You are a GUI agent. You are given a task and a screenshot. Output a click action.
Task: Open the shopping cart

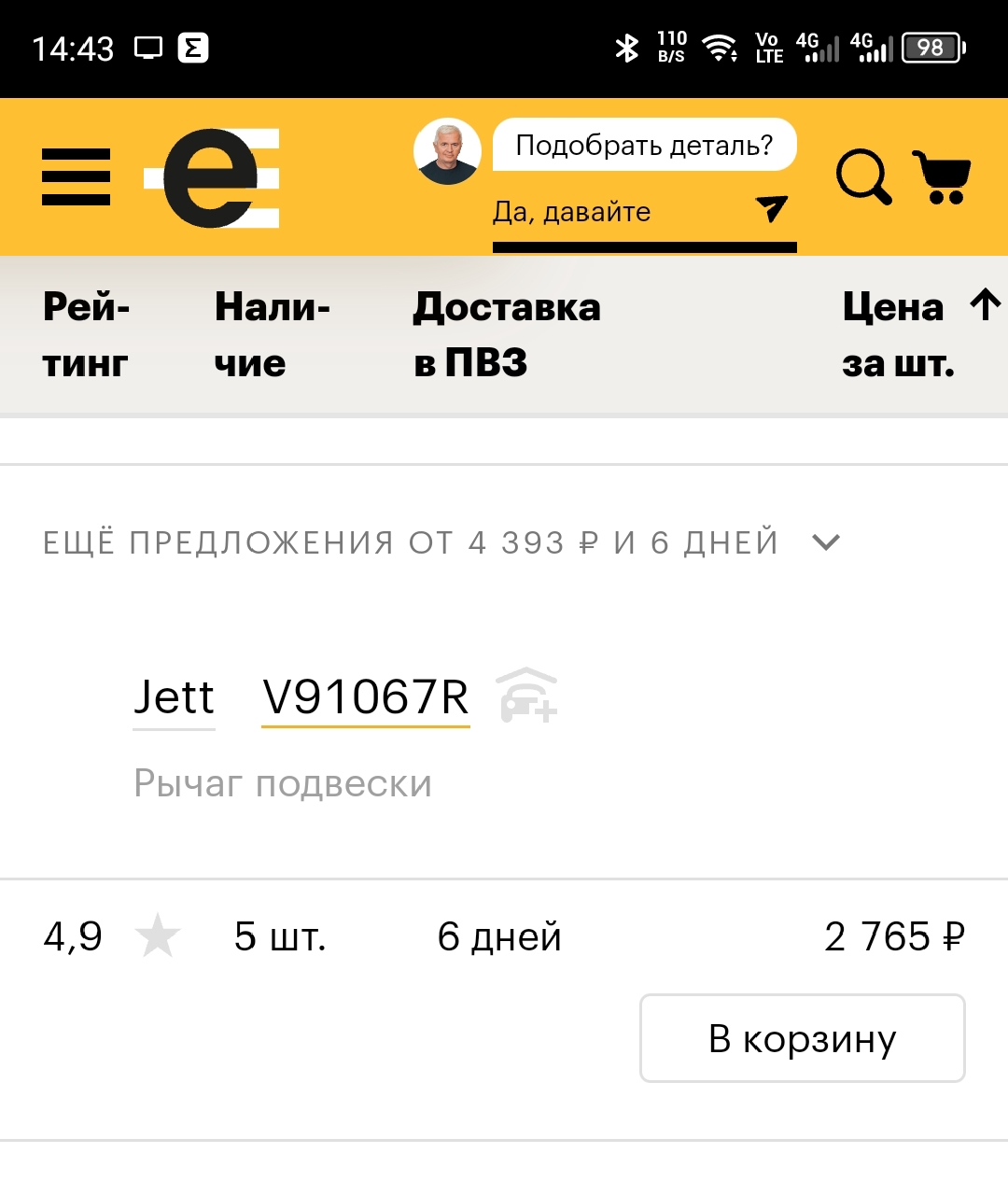click(x=941, y=176)
